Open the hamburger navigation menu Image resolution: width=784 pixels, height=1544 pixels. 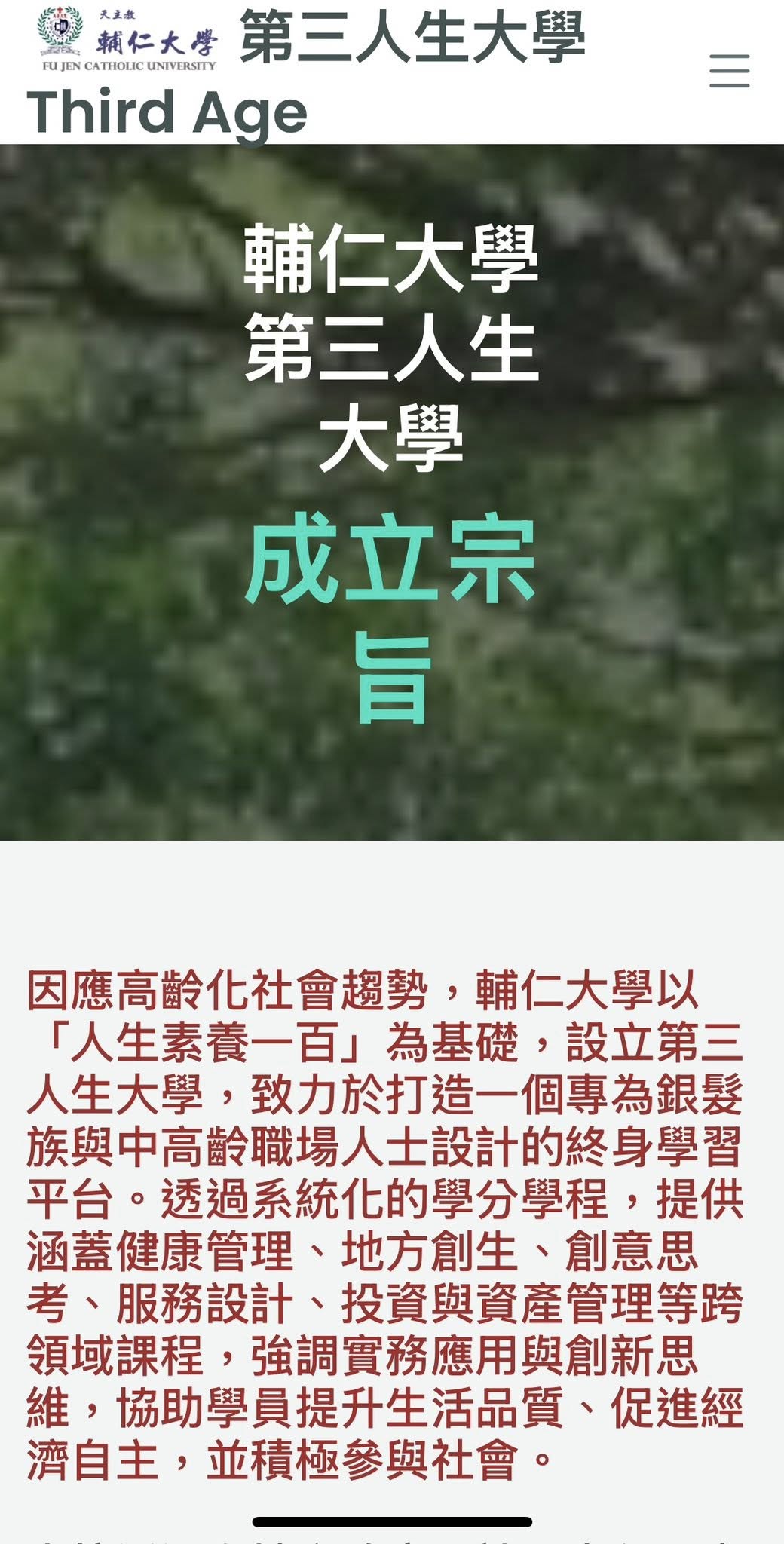click(x=729, y=71)
